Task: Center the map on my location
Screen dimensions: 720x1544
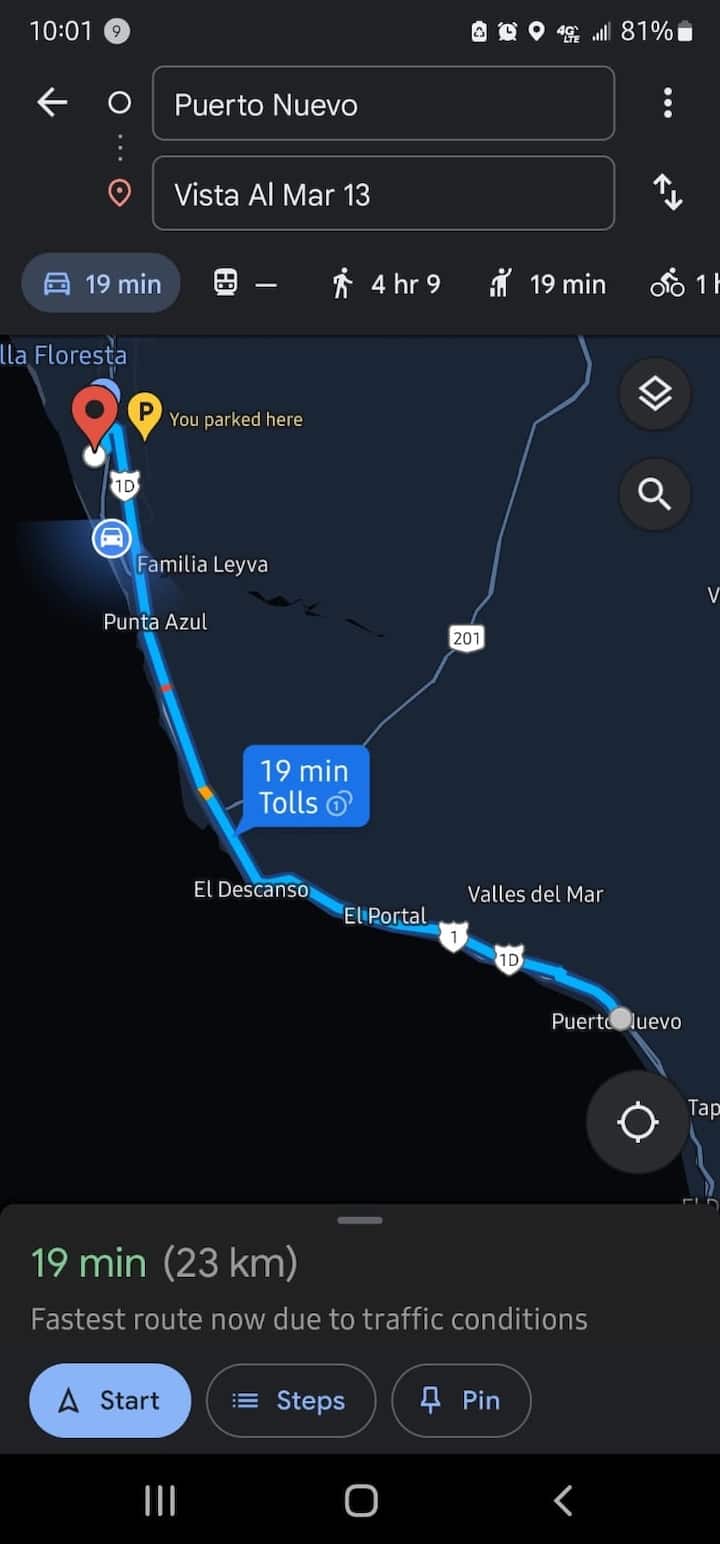Action: pos(637,1121)
